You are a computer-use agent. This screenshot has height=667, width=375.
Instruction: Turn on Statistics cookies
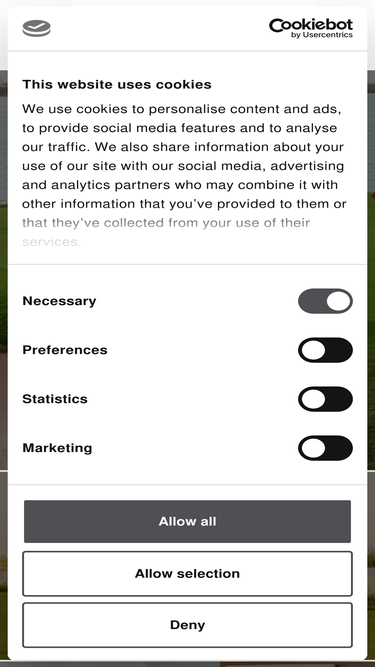pos(325,399)
